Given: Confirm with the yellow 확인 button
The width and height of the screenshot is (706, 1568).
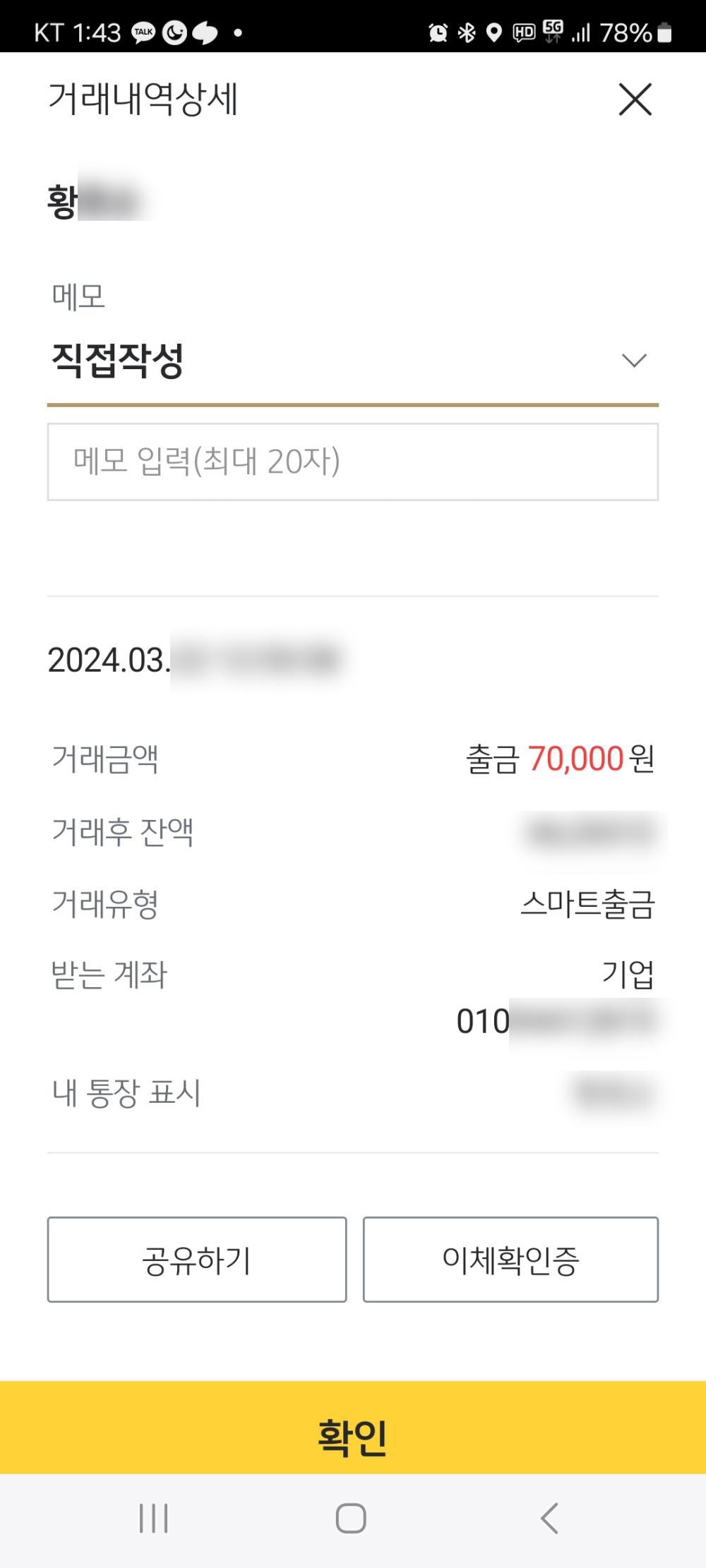Looking at the screenshot, I should point(352,1437).
